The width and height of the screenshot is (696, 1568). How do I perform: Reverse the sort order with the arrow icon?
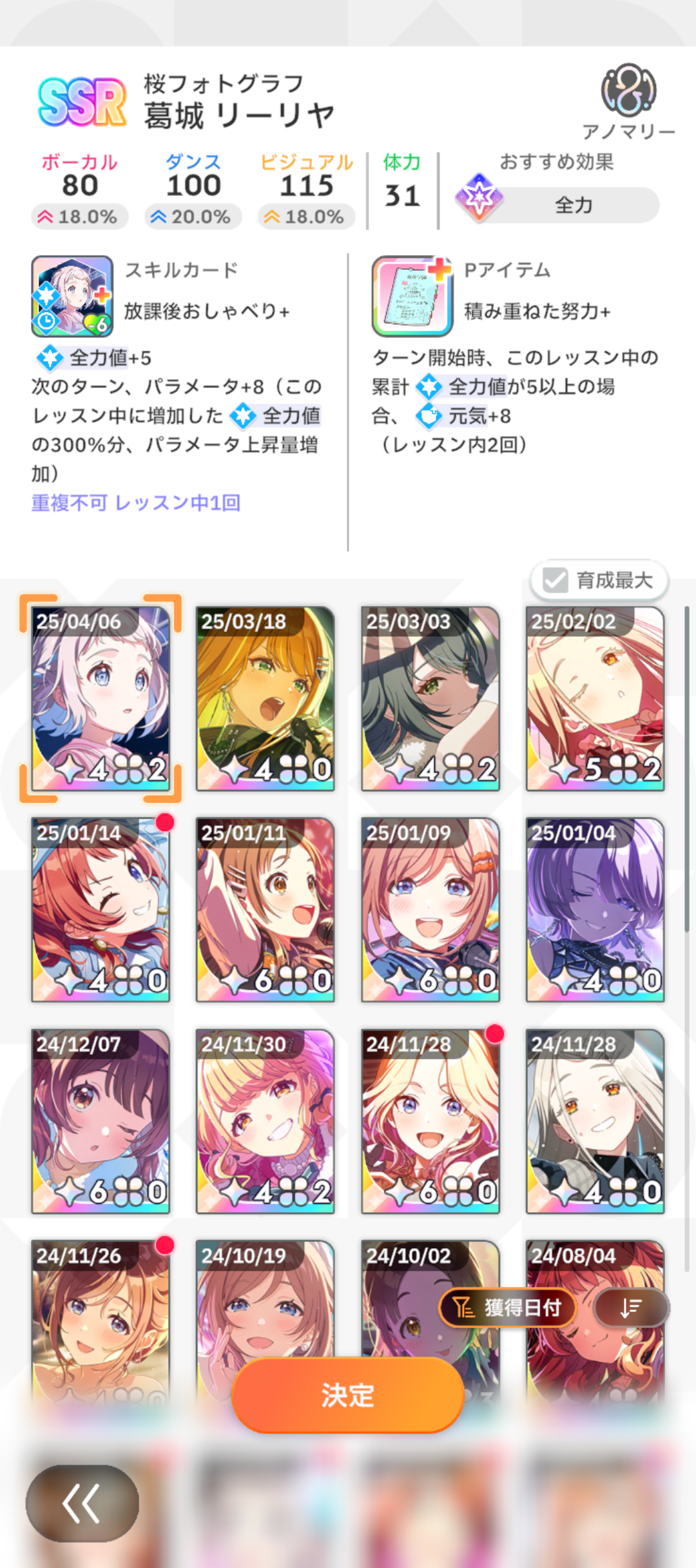(x=631, y=1308)
